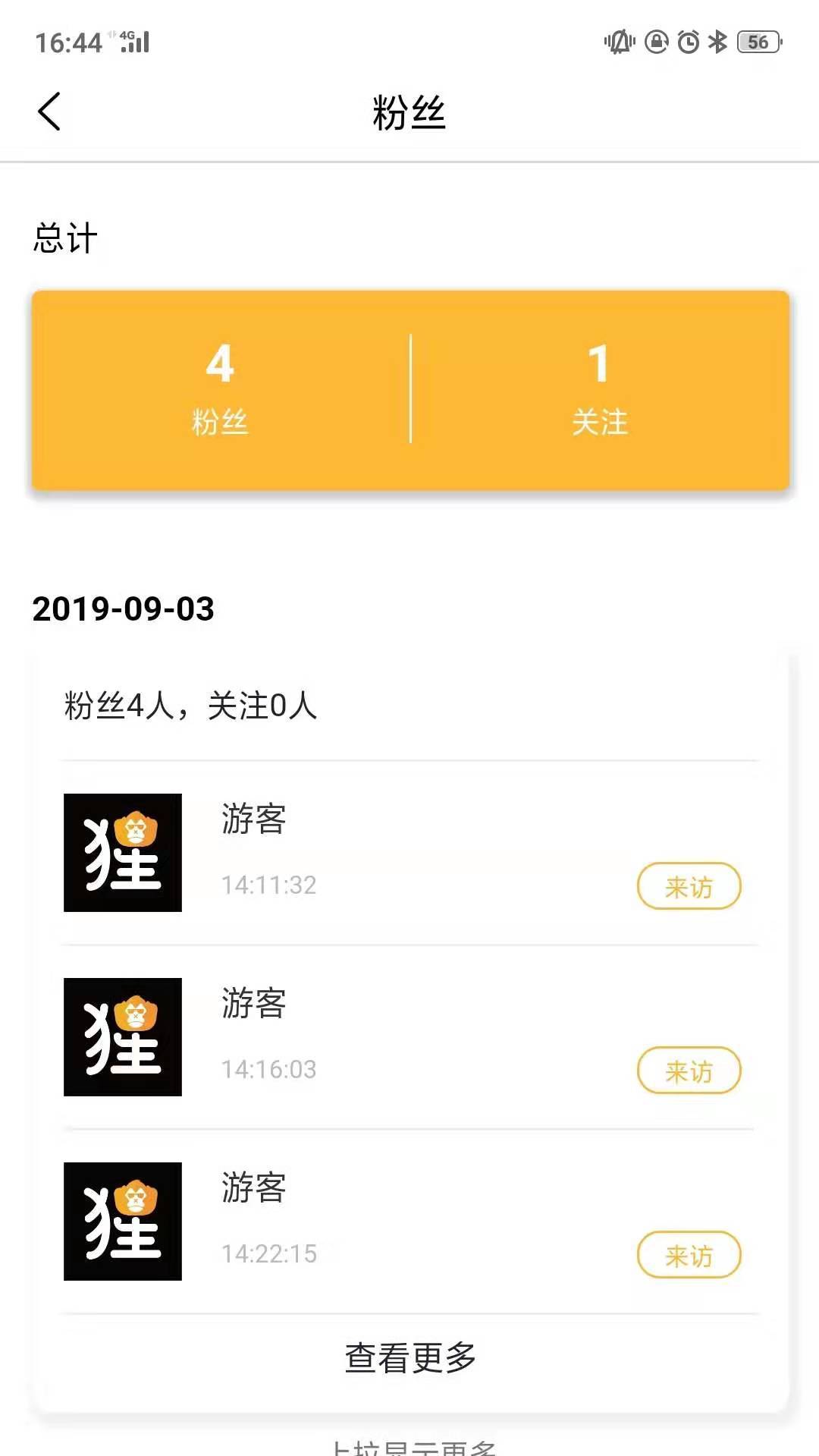Image resolution: width=819 pixels, height=1456 pixels.
Task: Open the 游客 entry from 14:11:32
Action: tap(253, 820)
